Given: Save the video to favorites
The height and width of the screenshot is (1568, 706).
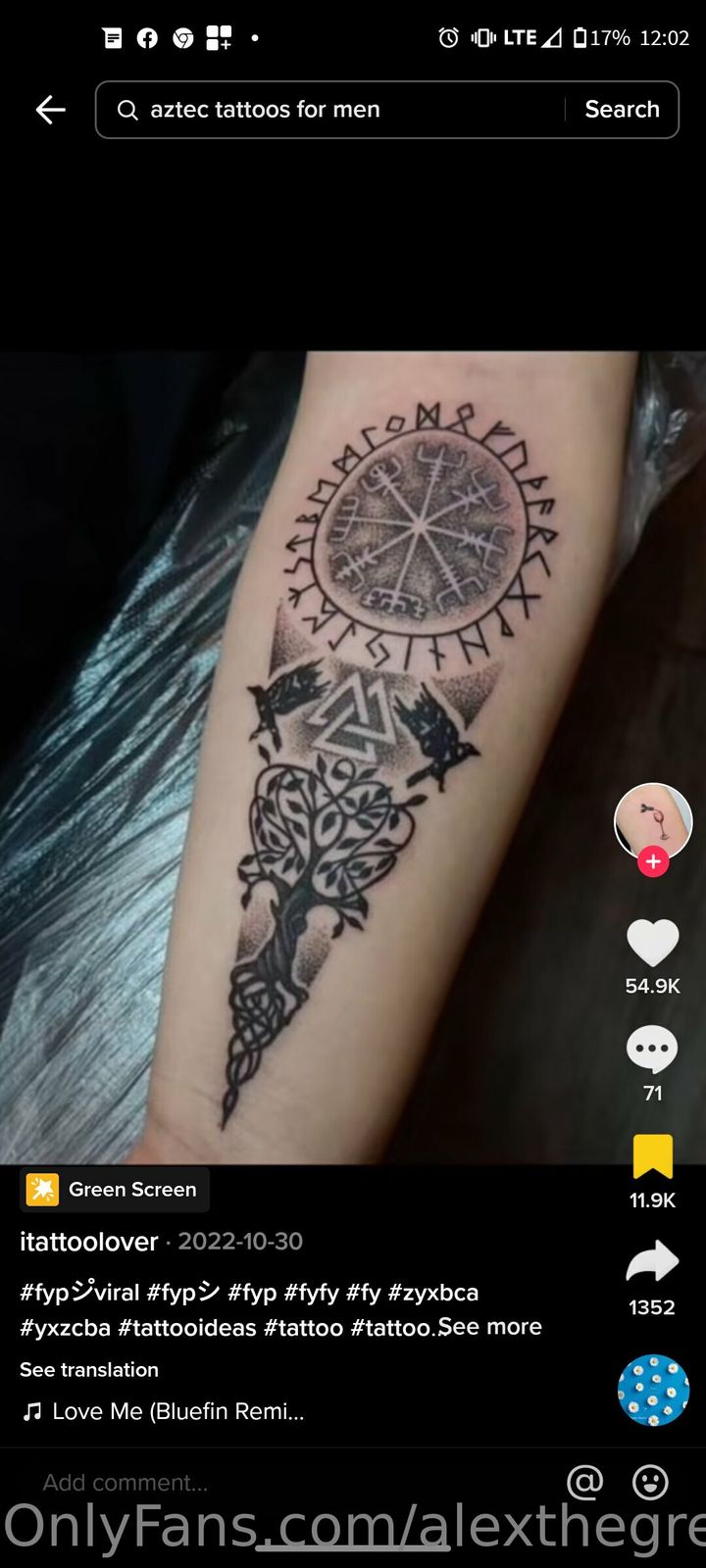Looking at the screenshot, I should (652, 1157).
